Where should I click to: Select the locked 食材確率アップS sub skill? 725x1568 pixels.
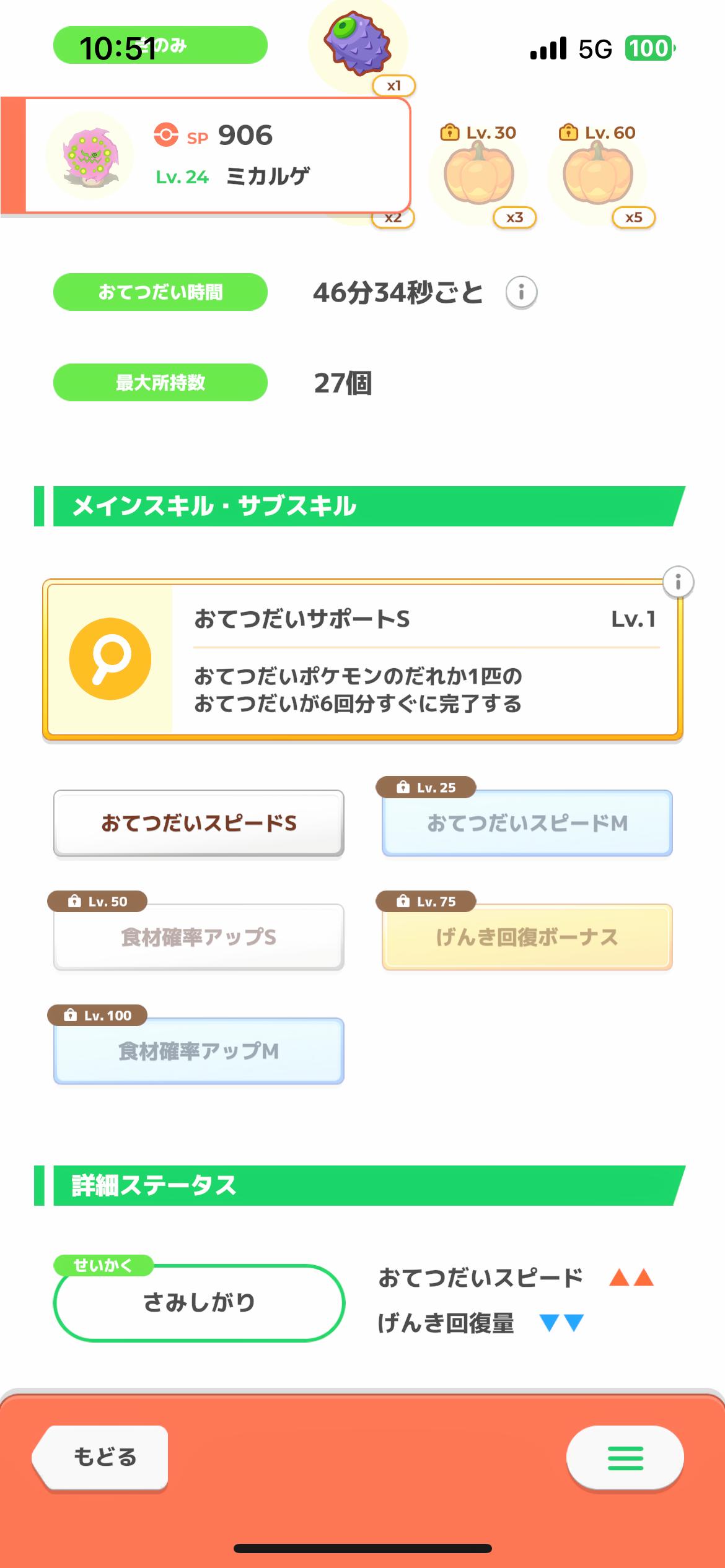[199, 937]
